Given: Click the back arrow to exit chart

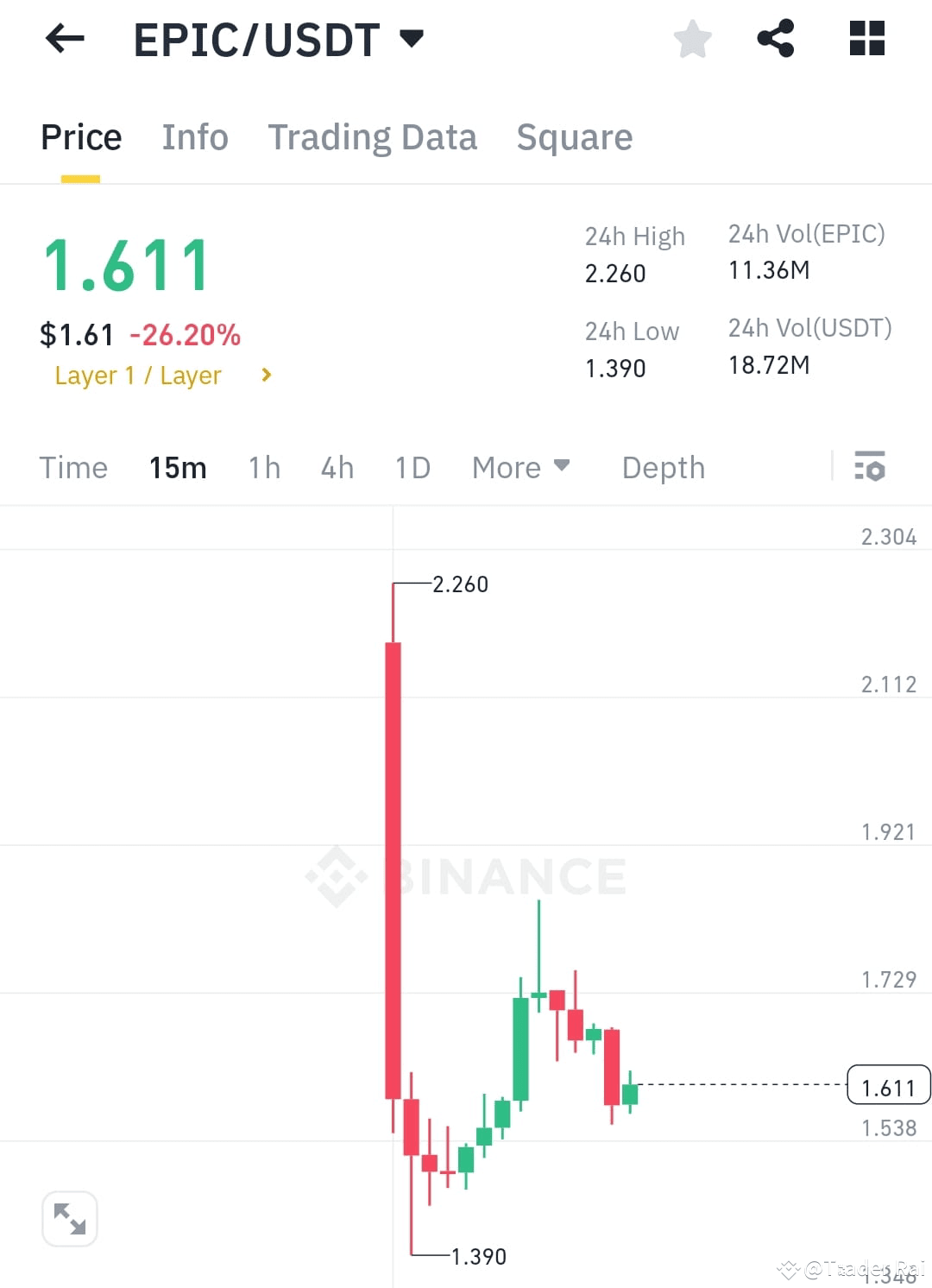Looking at the screenshot, I should click(x=65, y=38).
